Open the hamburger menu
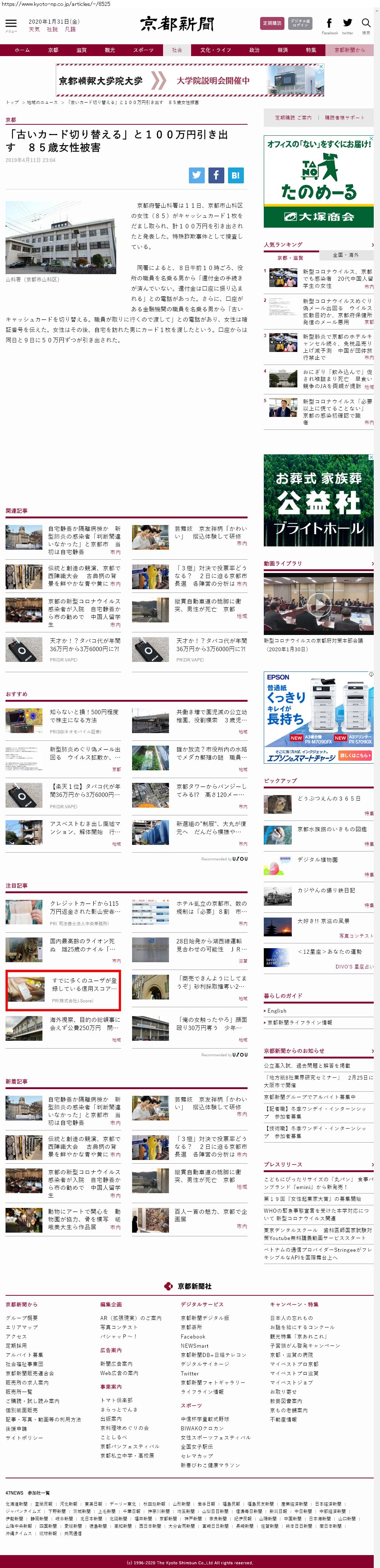 [x=11, y=24]
